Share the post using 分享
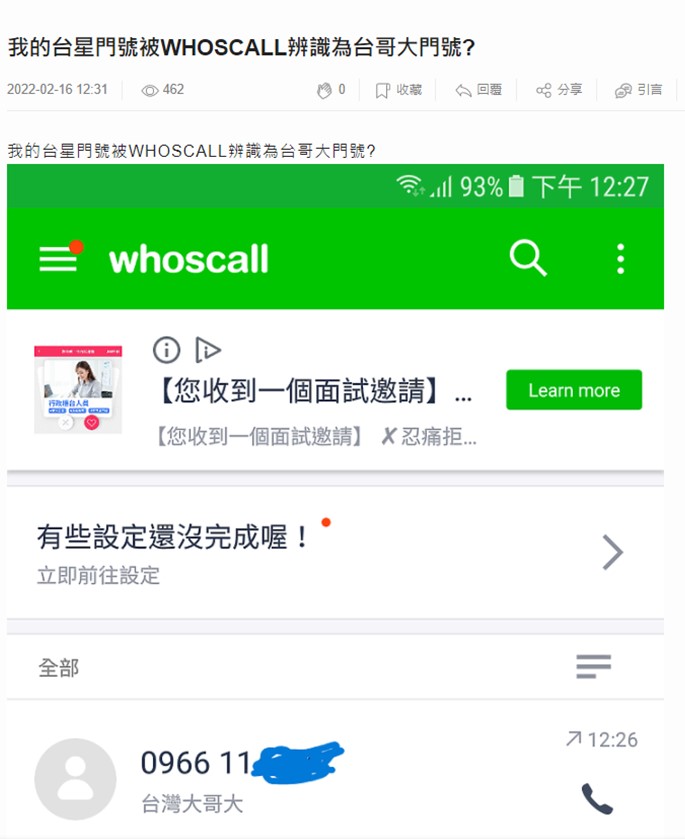 558,90
